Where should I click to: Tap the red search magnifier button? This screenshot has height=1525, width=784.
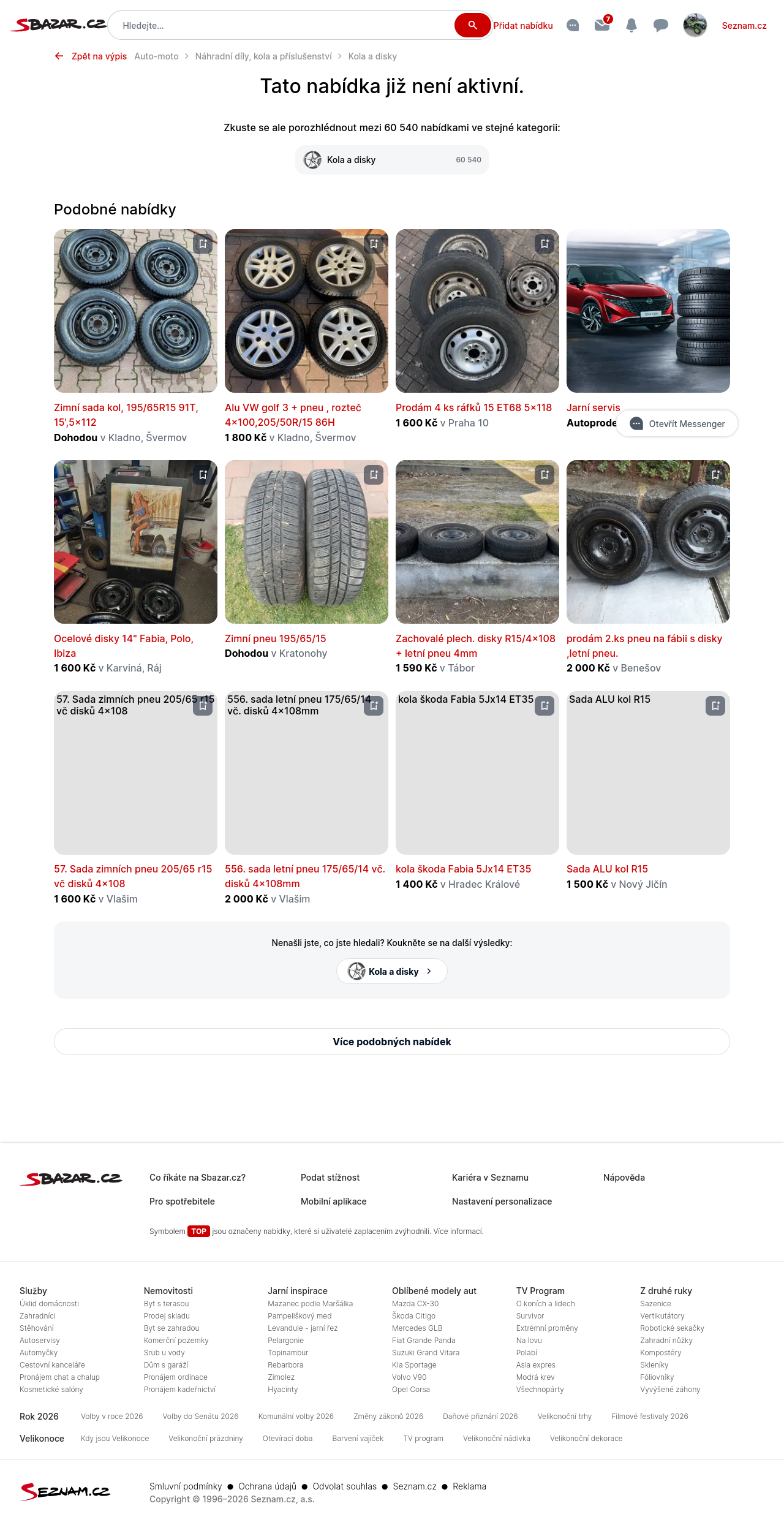pos(472,25)
